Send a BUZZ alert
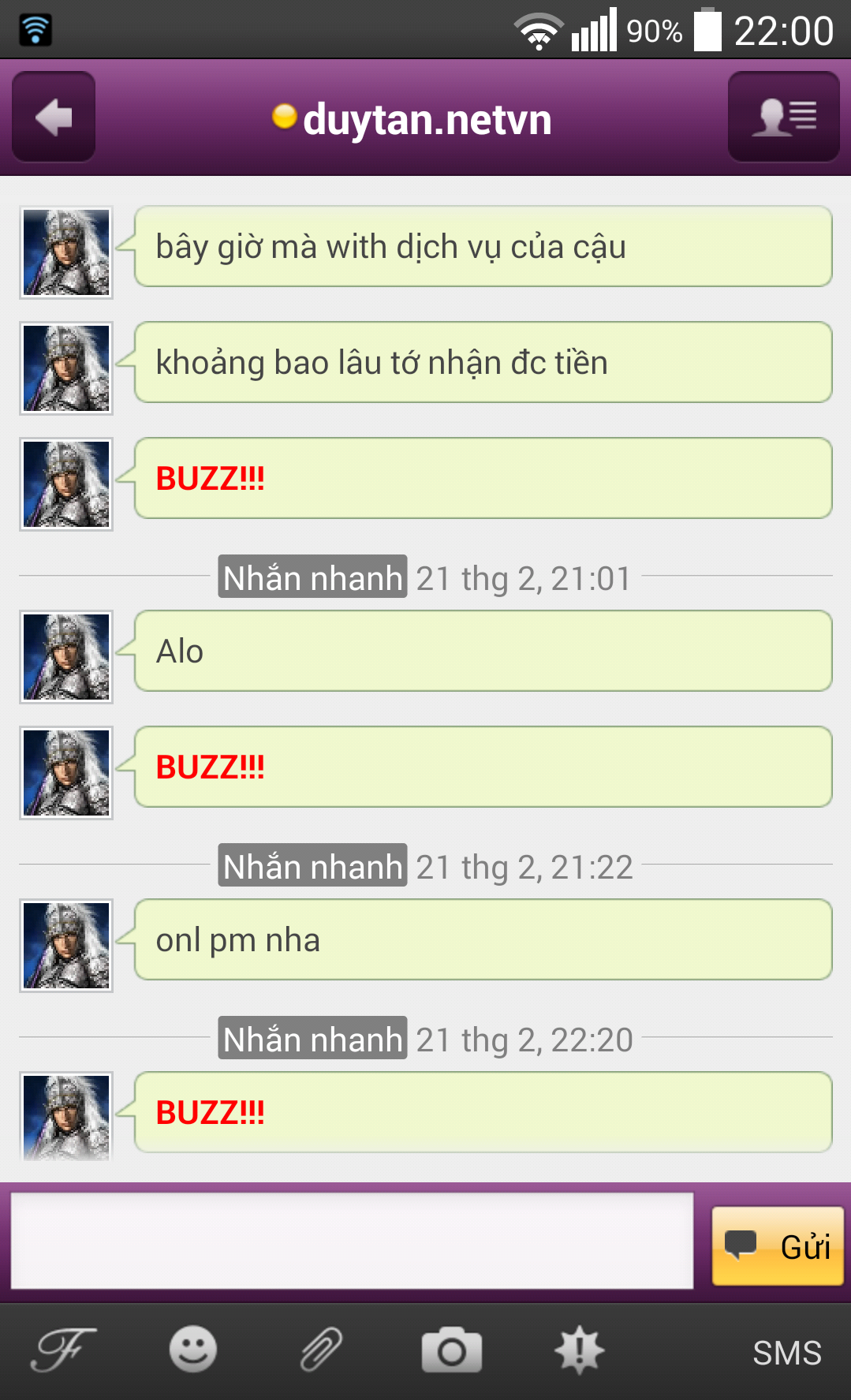The image size is (851, 1400). [x=580, y=1350]
